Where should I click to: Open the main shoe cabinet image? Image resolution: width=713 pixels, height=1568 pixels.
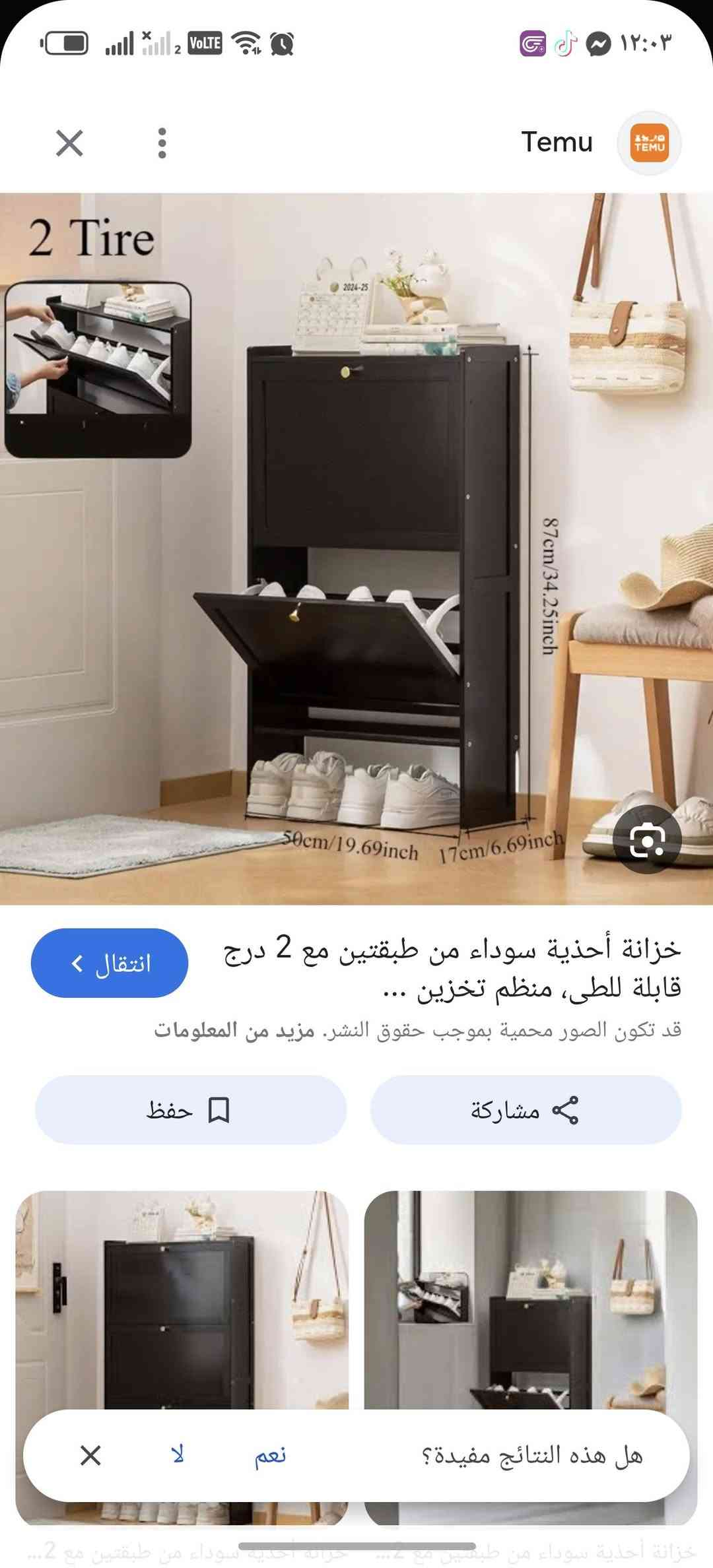pos(356,548)
